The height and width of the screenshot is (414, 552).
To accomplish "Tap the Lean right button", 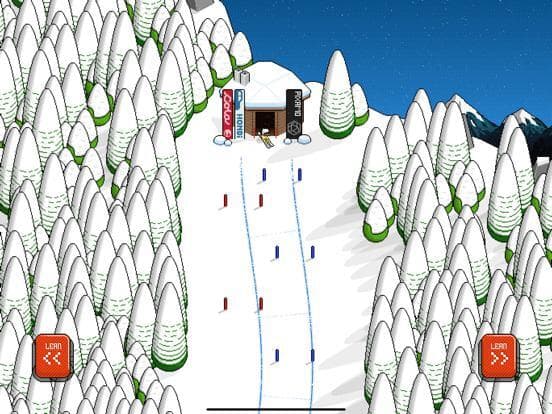I will tap(499, 356).
